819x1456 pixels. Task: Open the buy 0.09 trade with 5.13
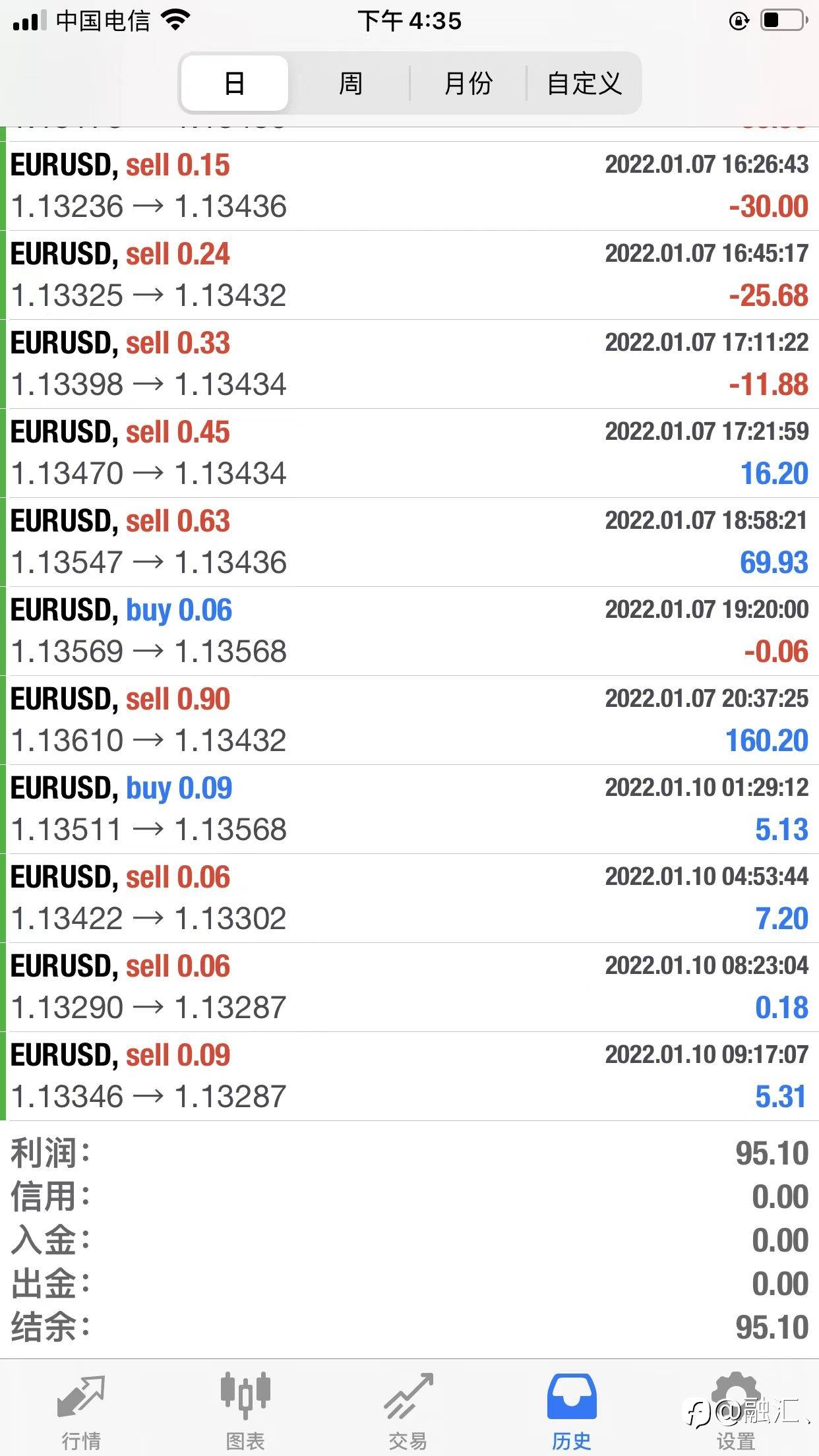409,809
